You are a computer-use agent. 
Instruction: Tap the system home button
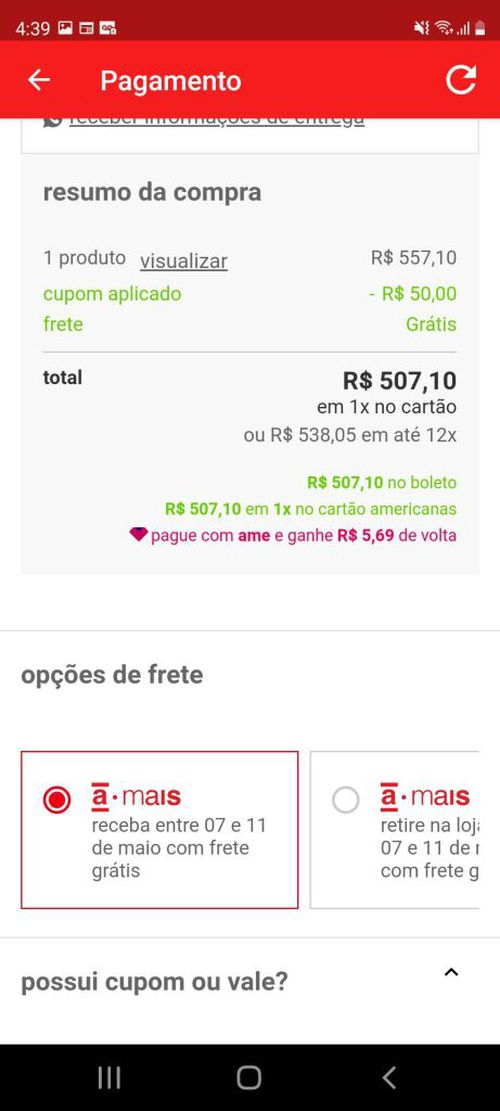[x=249, y=1078]
